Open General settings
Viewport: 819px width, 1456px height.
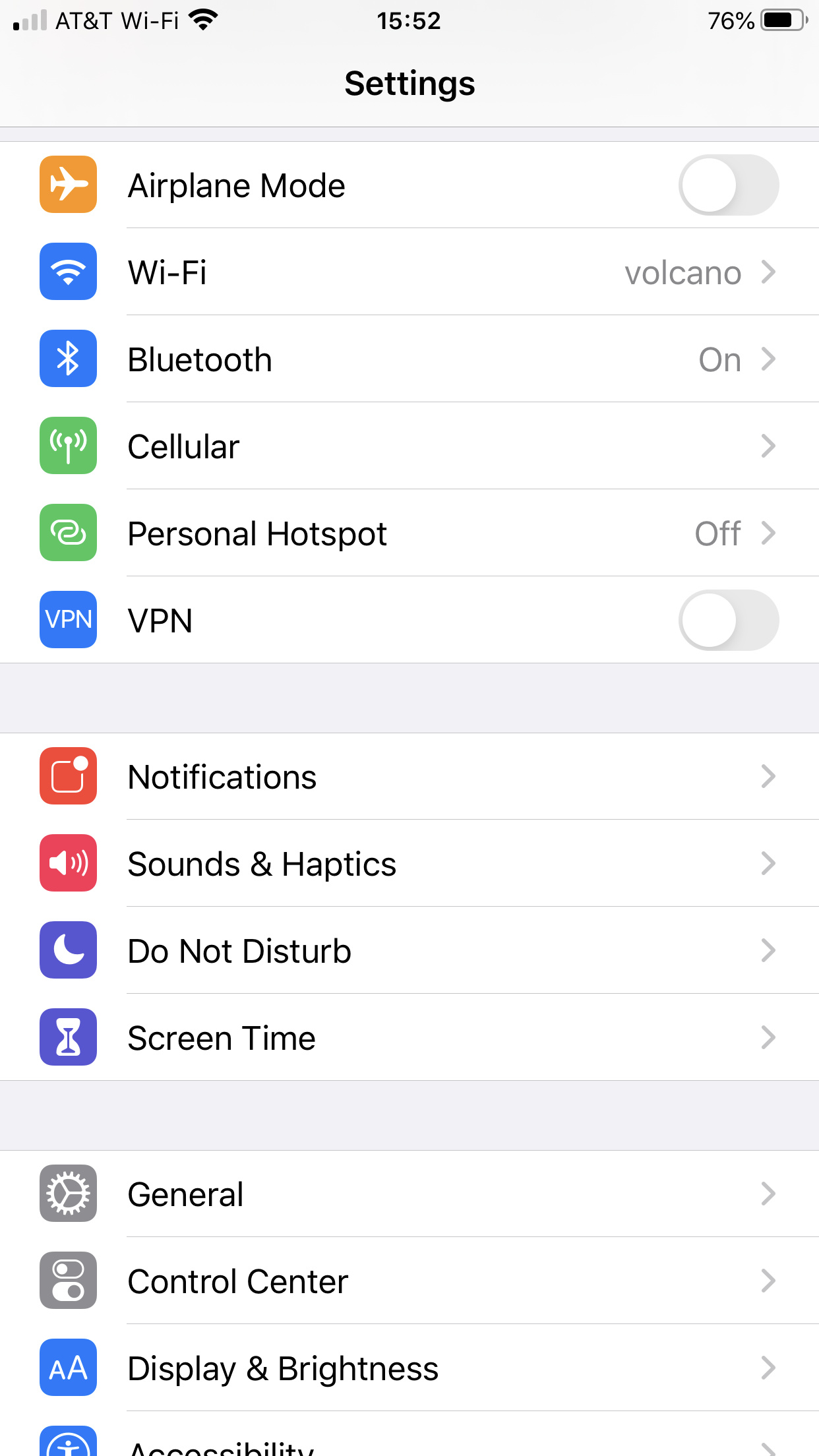[409, 1194]
